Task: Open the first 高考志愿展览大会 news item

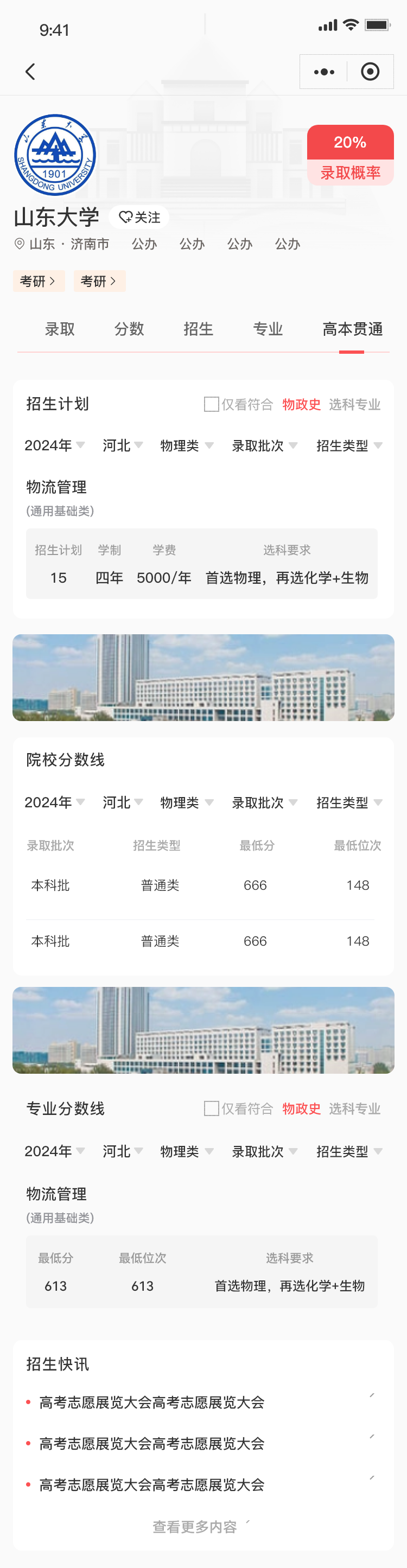Action: (x=151, y=1403)
